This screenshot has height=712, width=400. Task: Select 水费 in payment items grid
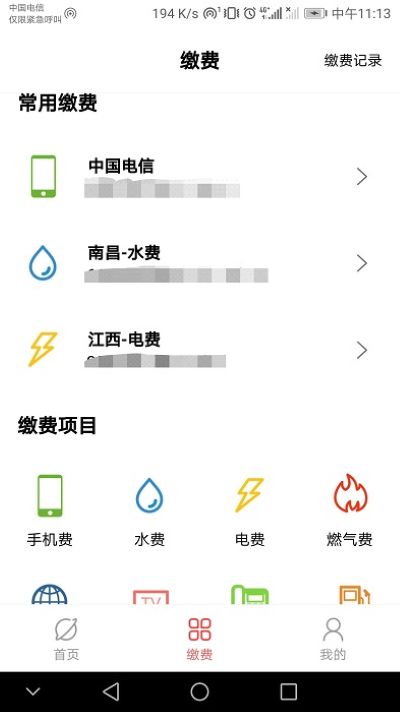click(149, 510)
